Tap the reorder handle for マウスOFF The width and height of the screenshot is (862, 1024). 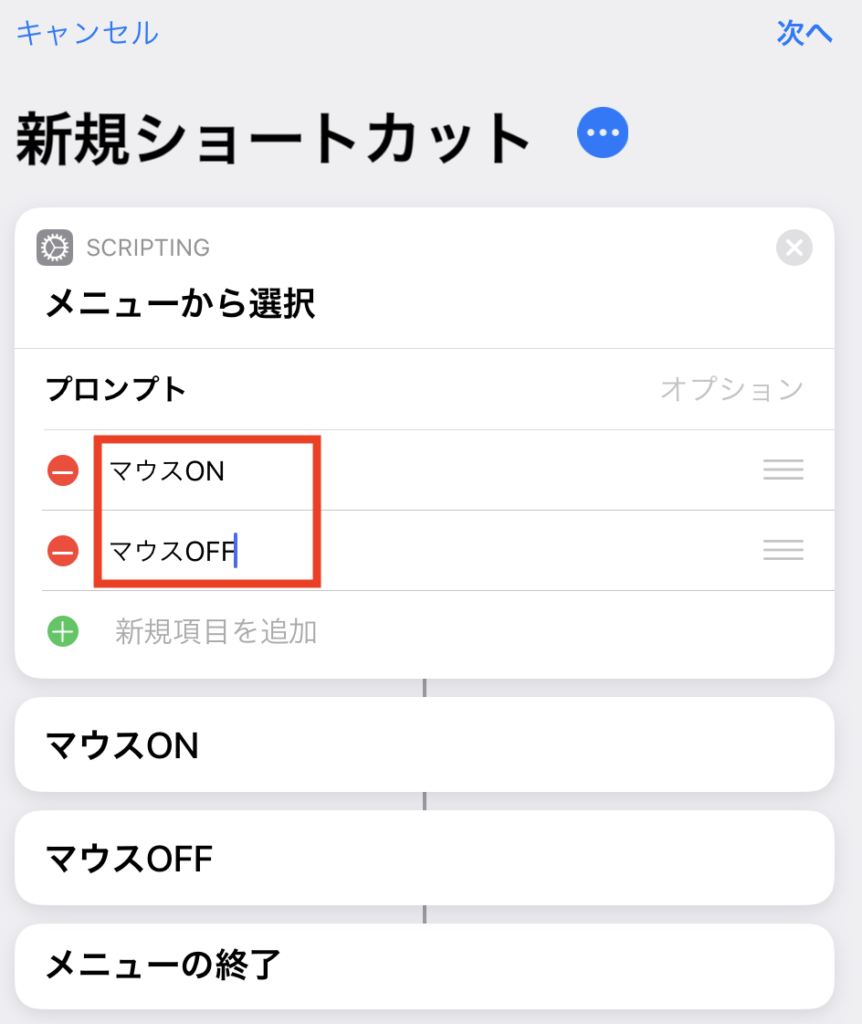coord(783,550)
